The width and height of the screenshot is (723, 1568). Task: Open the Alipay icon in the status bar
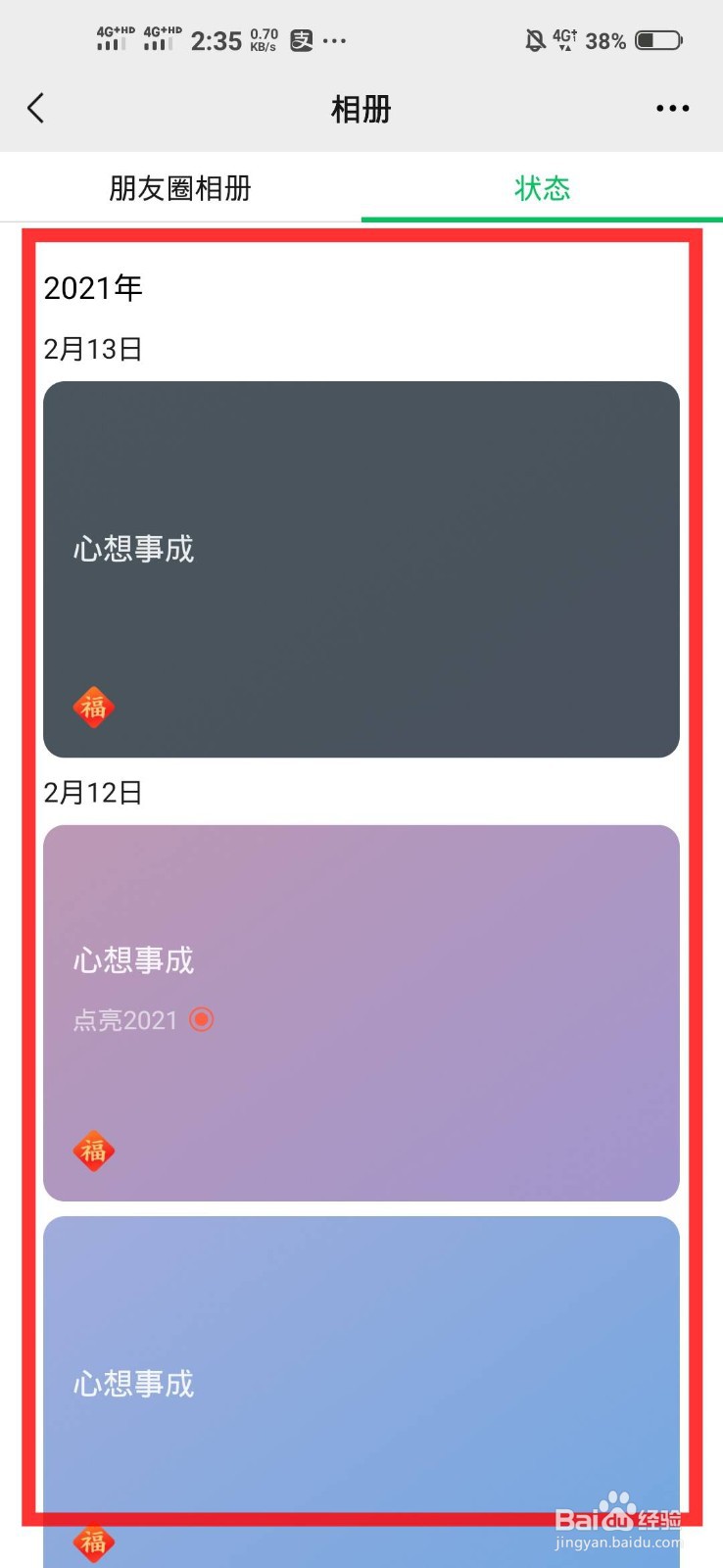(x=302, y=40)
